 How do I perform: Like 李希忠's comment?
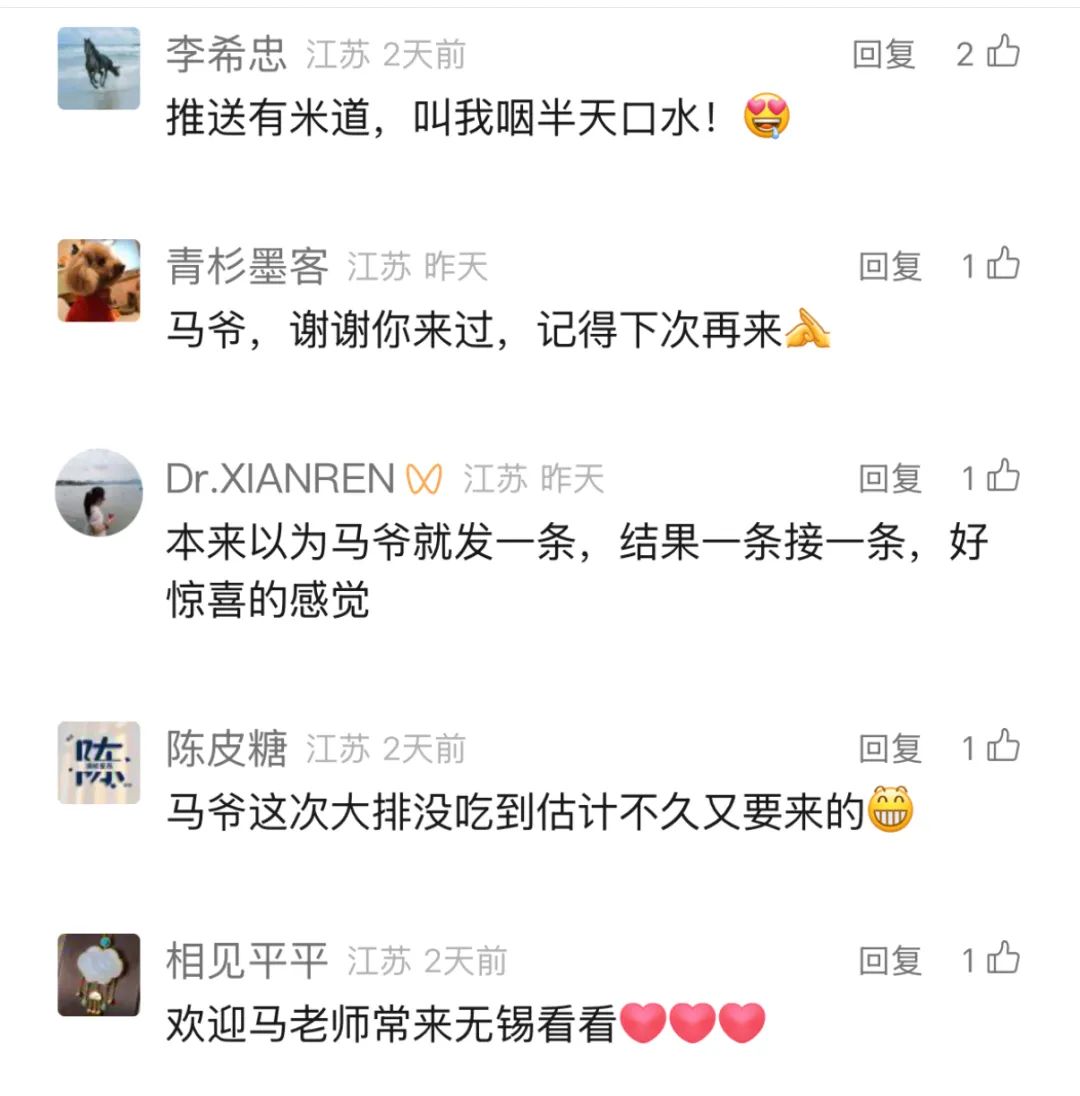[1003, 52]
